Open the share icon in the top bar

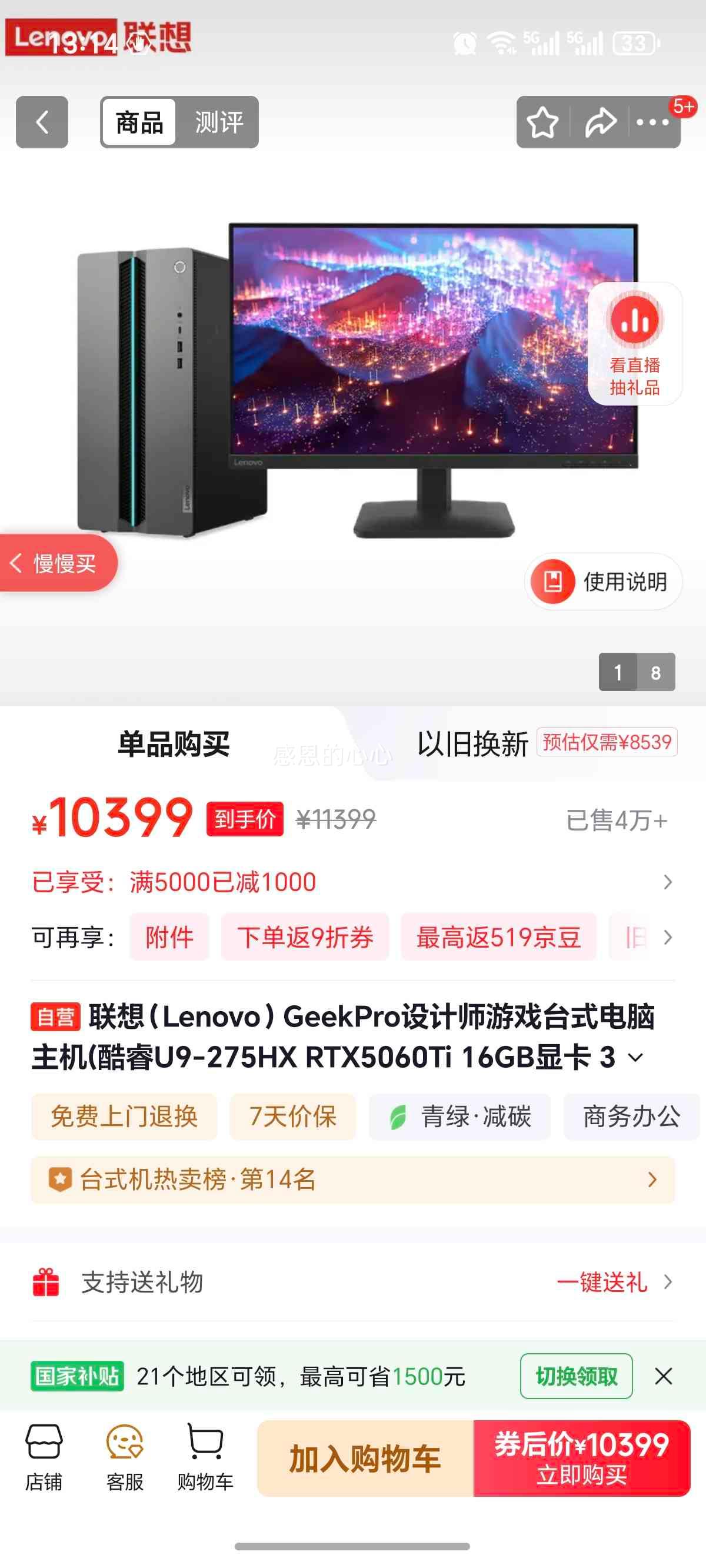pos(602,122)
